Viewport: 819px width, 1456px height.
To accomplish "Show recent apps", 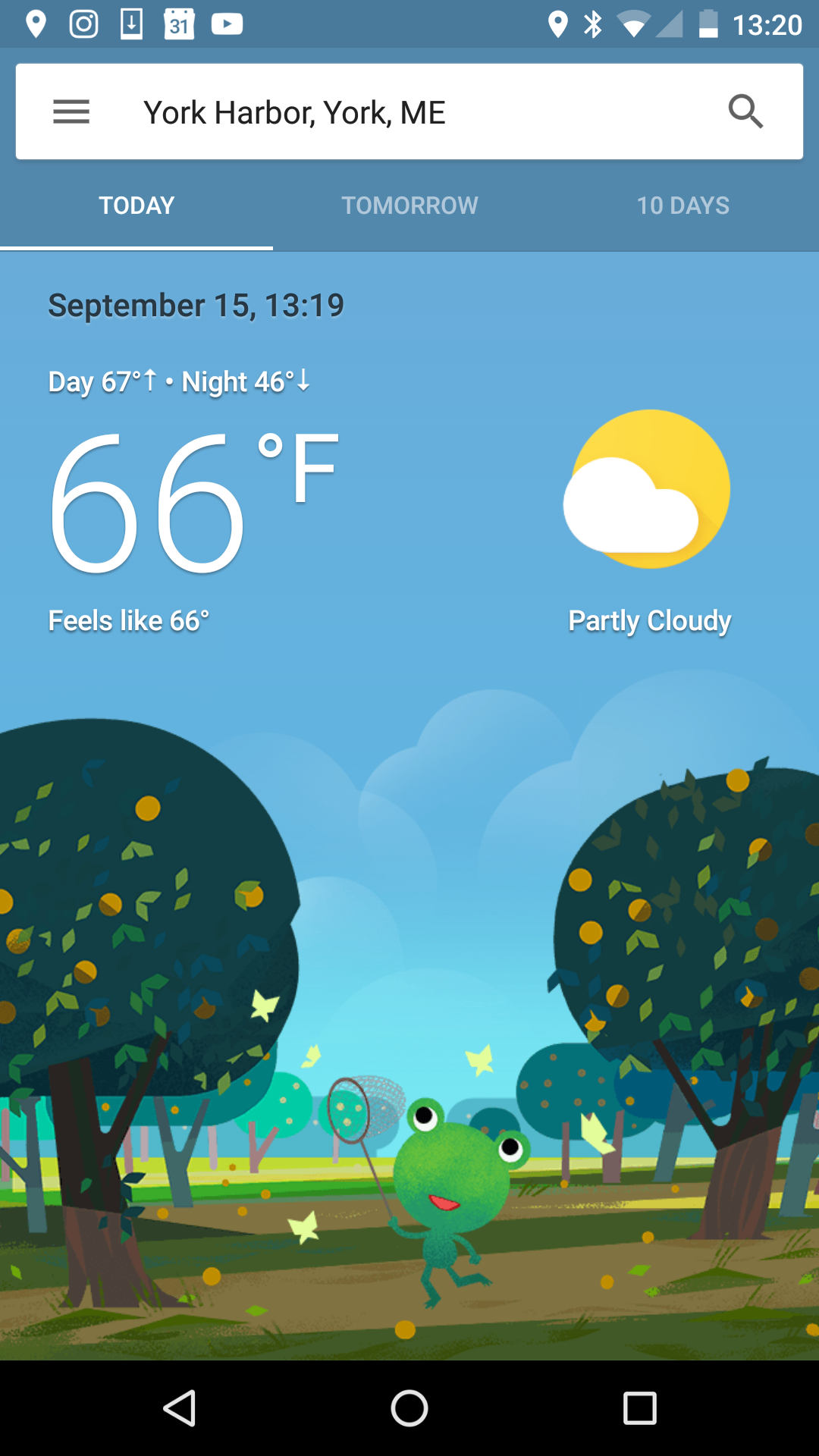I will coord(639,1408).
